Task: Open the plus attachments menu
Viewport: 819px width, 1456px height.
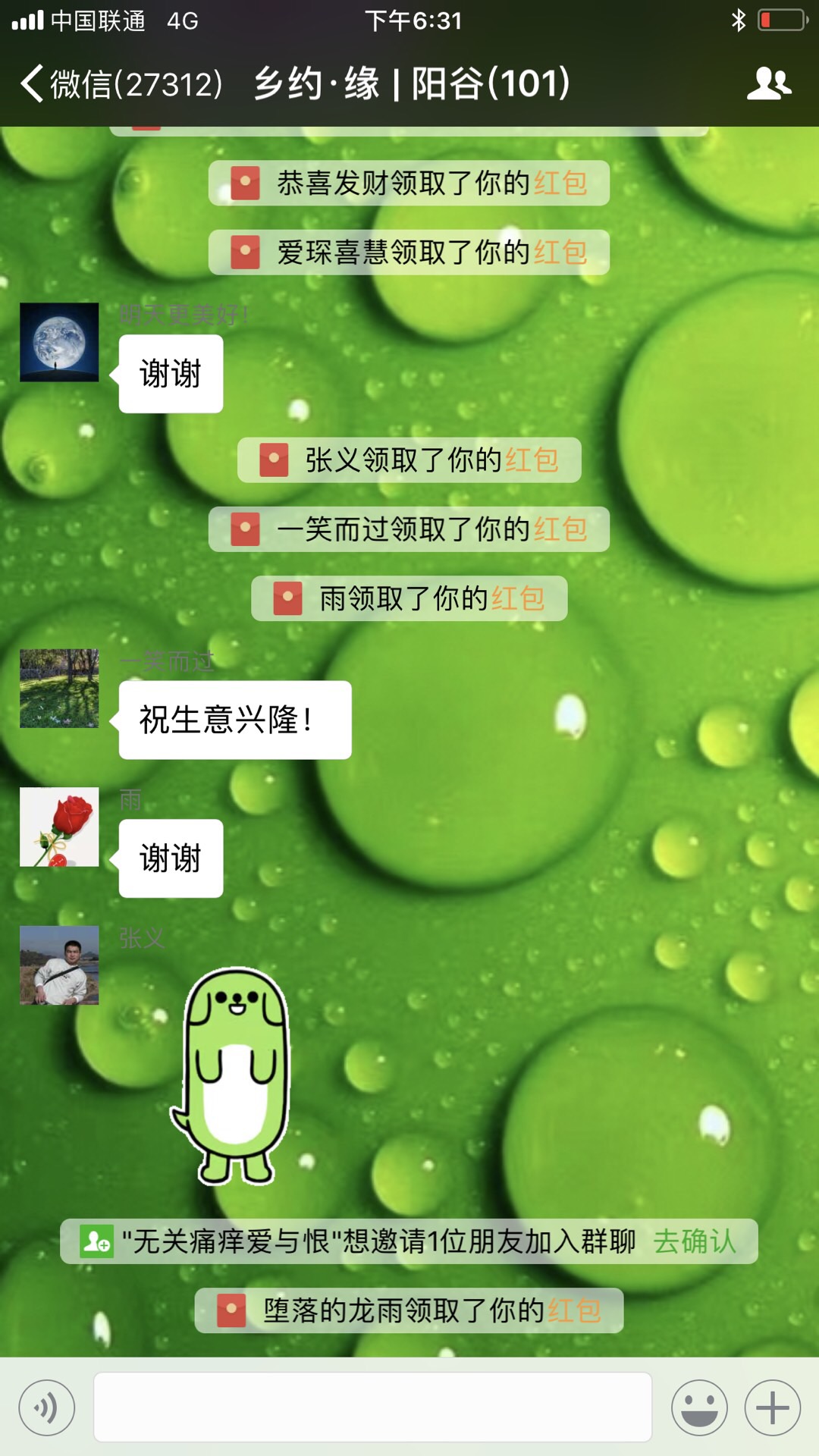Action: click(772, 1408)
